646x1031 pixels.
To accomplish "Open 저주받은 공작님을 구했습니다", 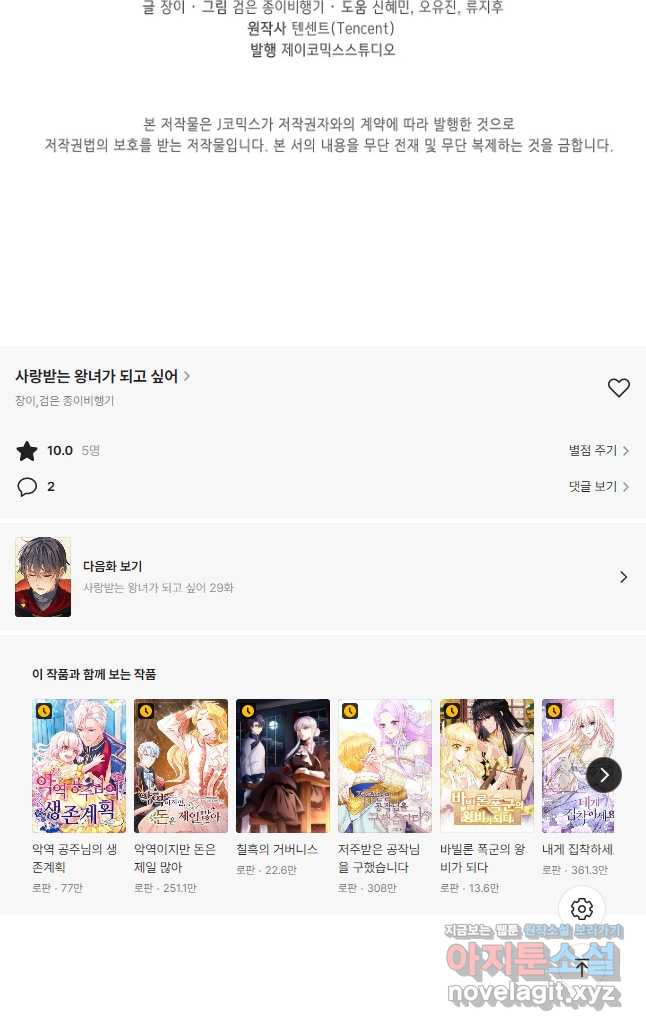I will click(x=385, y=766).
